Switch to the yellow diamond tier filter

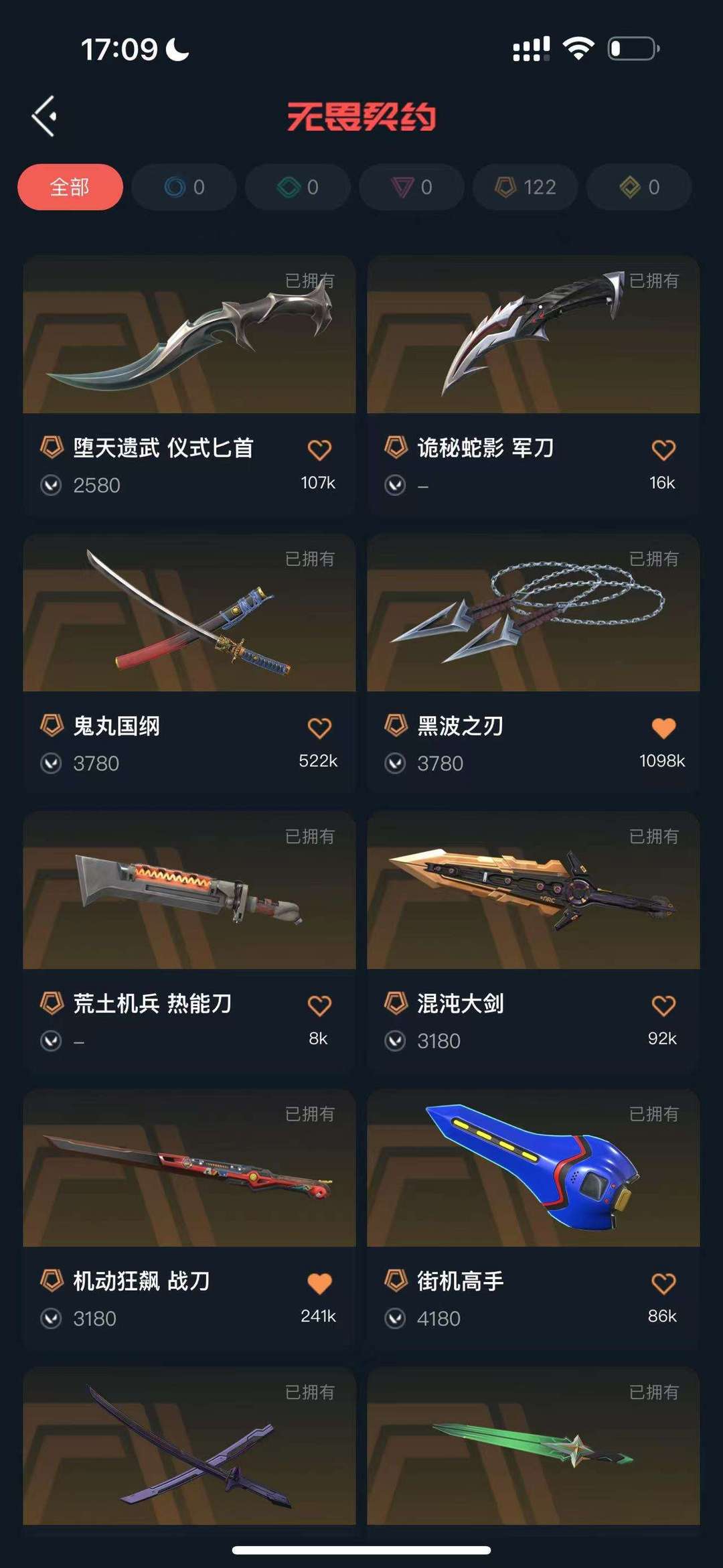coord(639,187)
